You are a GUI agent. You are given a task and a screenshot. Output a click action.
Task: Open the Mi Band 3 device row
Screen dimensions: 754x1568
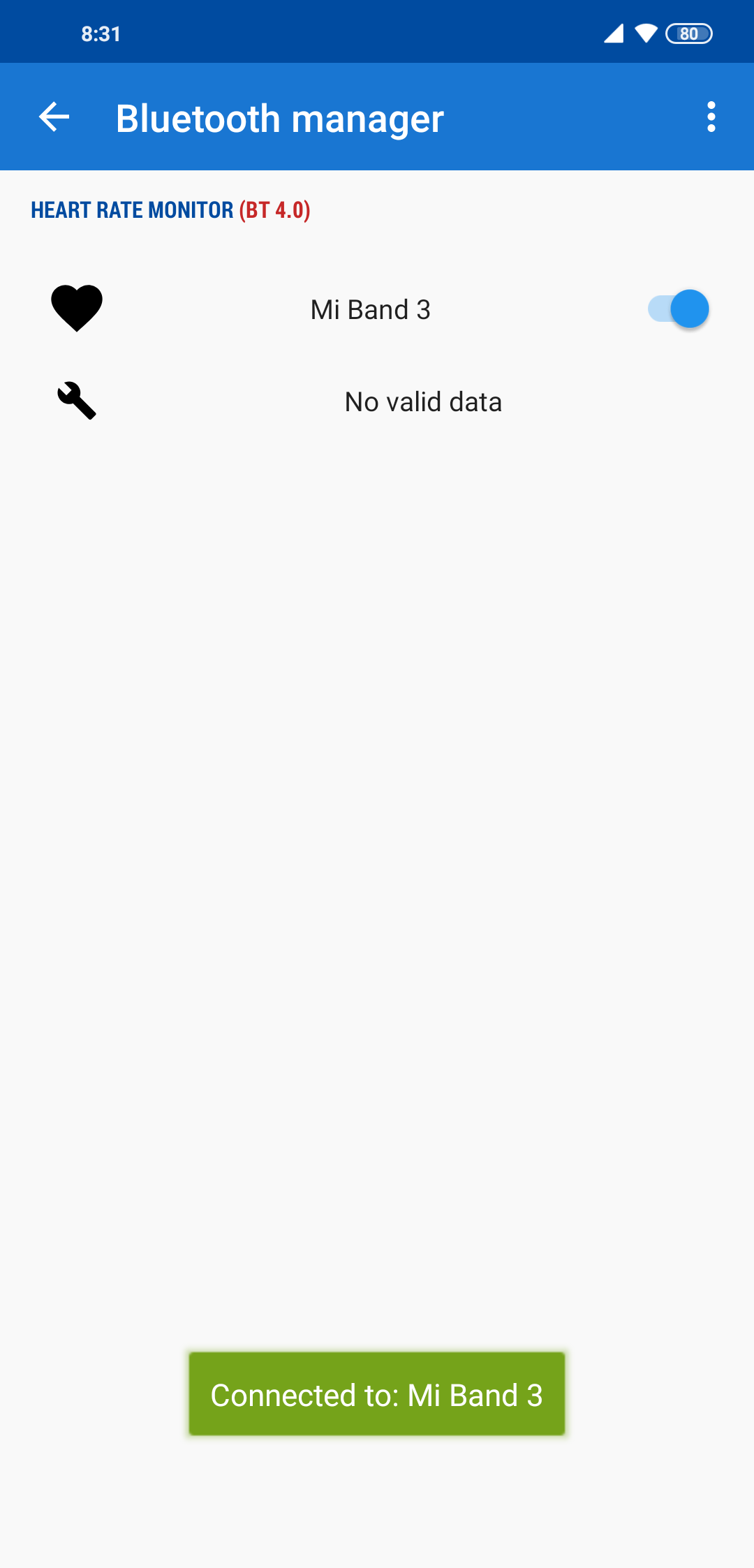pyautogui.click(x=370, y=309)
